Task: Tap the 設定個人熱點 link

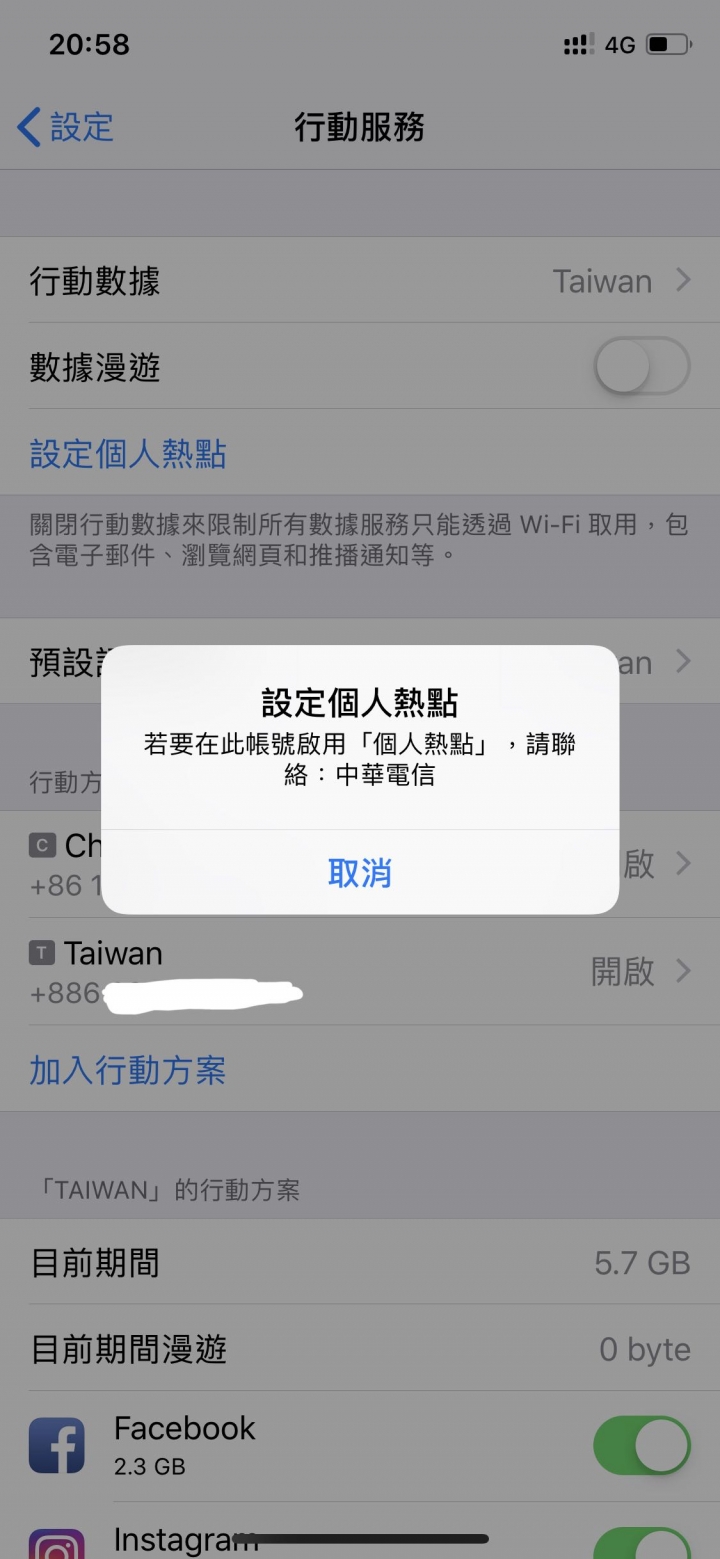Action: (128, 454)
